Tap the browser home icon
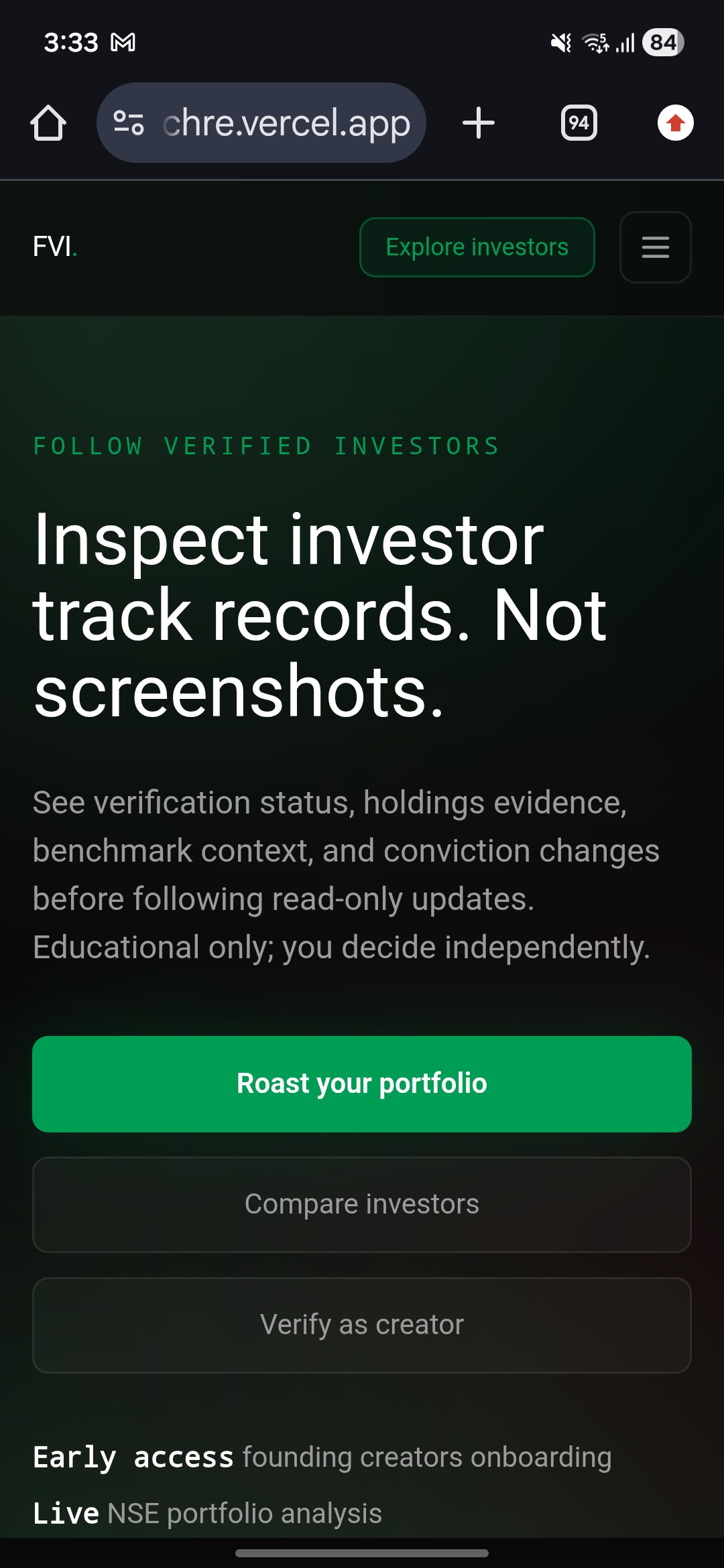The image size is (724, 1568). [48, 123]
